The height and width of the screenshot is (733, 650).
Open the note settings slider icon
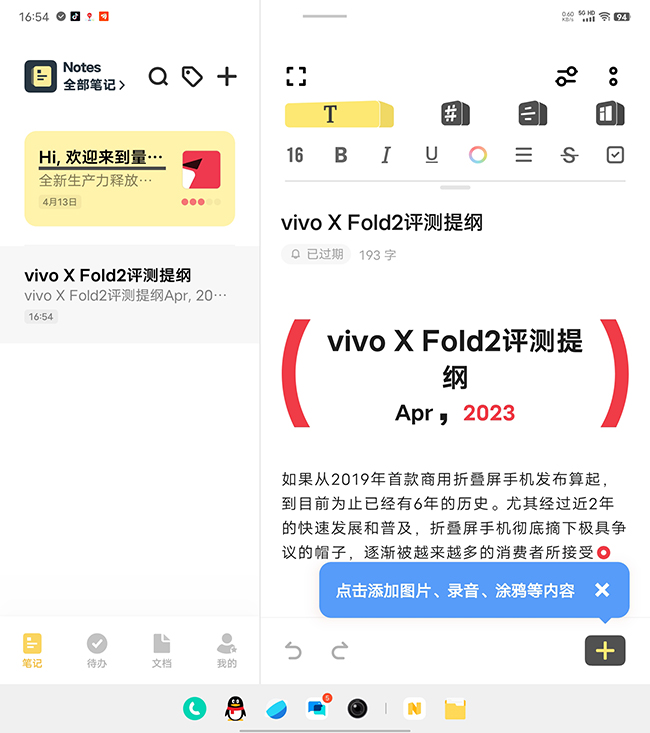click(567, 77)
